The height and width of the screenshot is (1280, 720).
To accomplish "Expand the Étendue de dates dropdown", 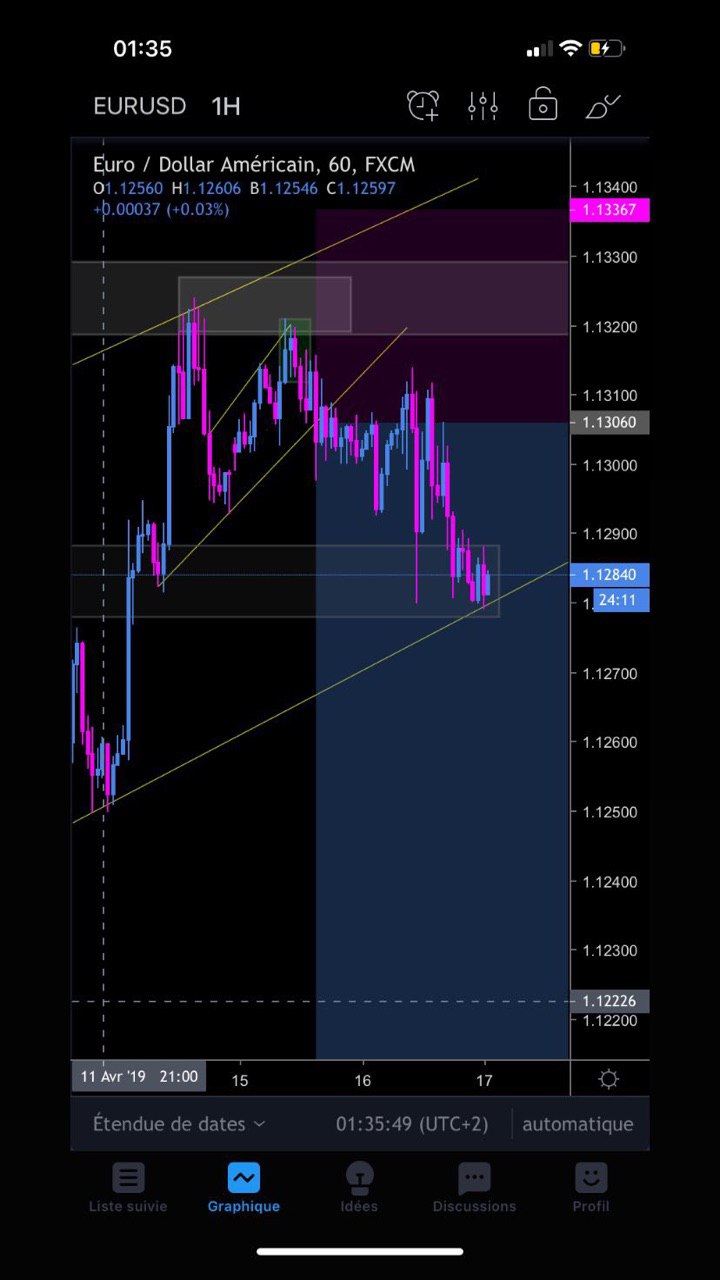I will click(179, 1124).
